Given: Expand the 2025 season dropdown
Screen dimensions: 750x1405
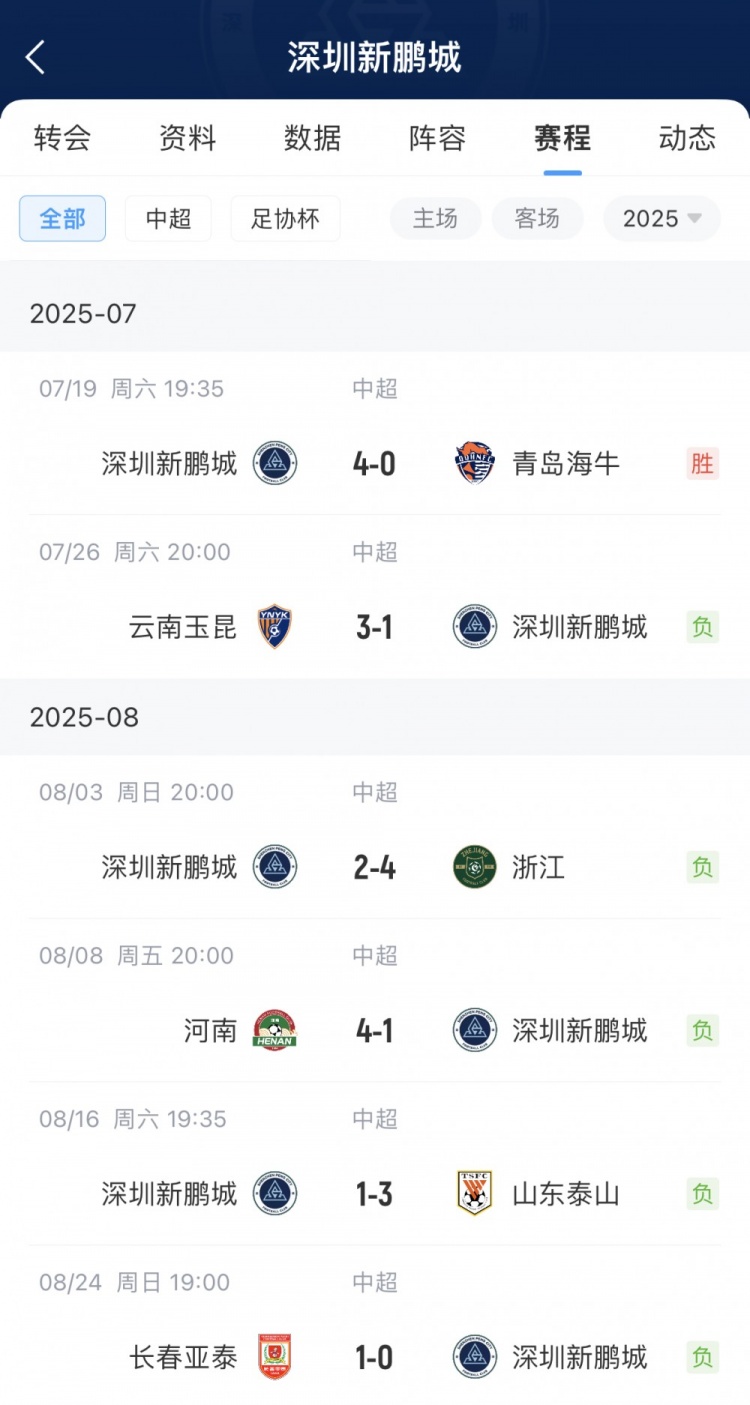Looking at the screenshot, I should pyautogui.click(x=661, y=219).
